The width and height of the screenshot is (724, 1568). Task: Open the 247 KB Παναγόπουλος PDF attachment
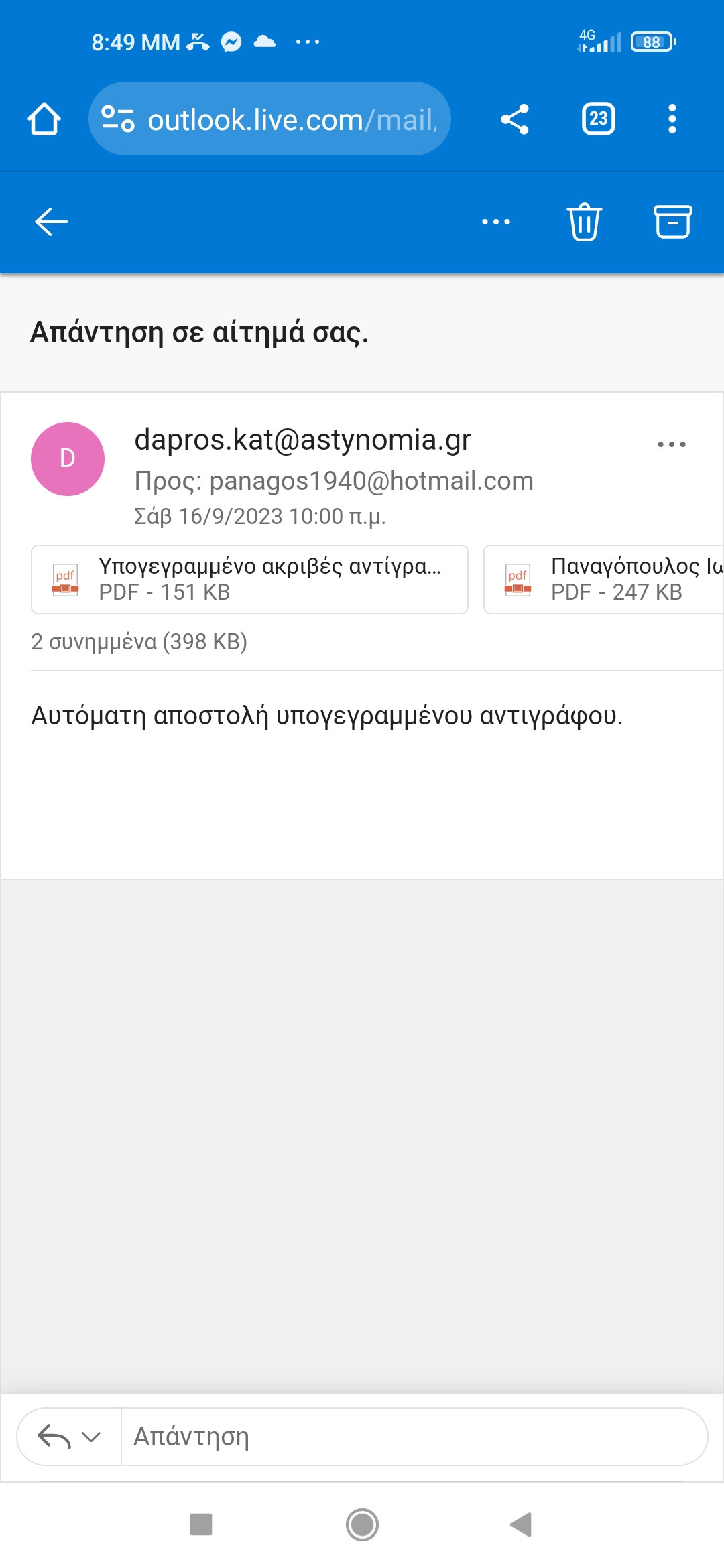point(603,580)
